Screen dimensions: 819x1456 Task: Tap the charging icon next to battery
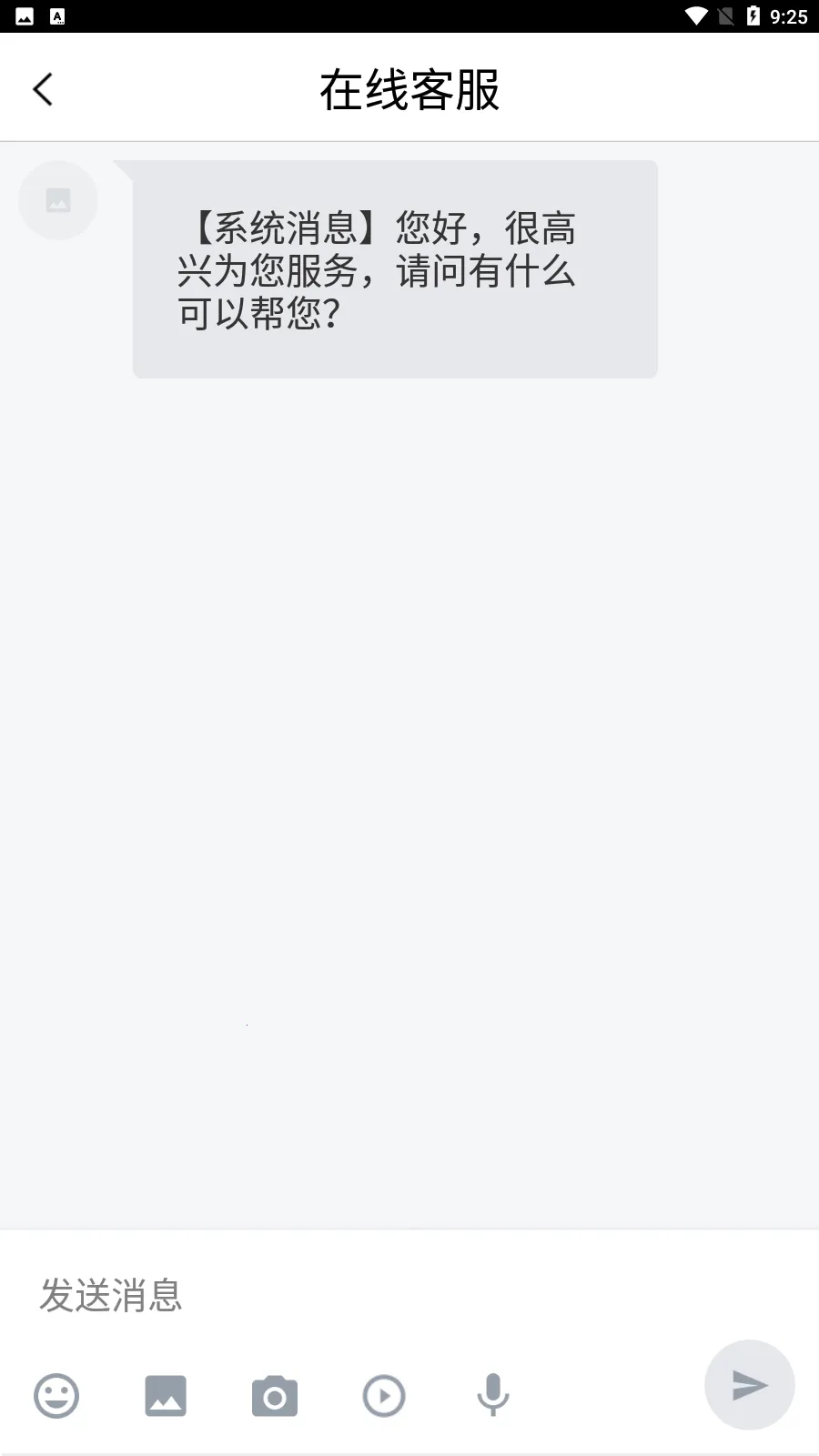[x=752, y=15]
